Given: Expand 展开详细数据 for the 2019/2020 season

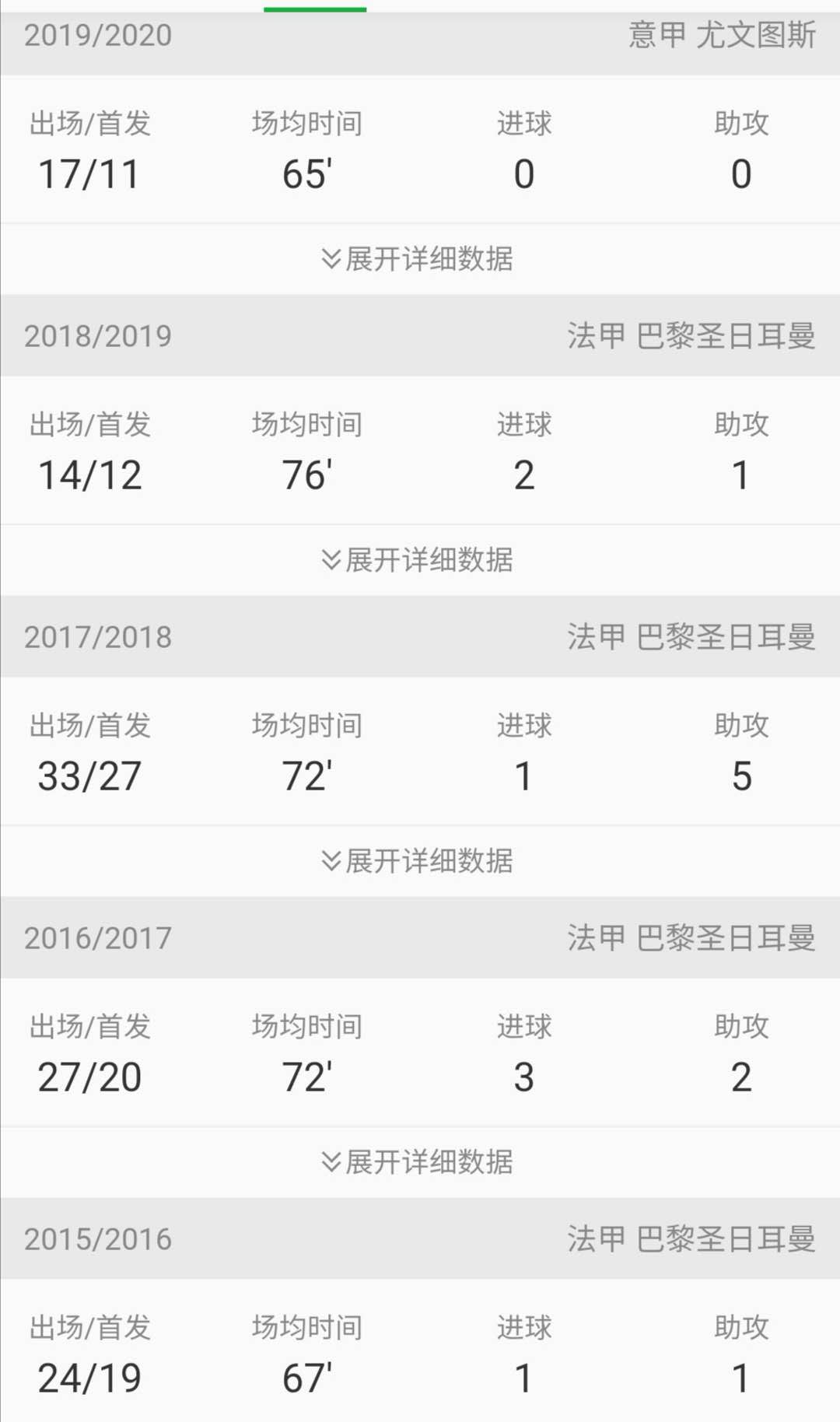Looking at the screenshot, I should [x=420, y=258].
